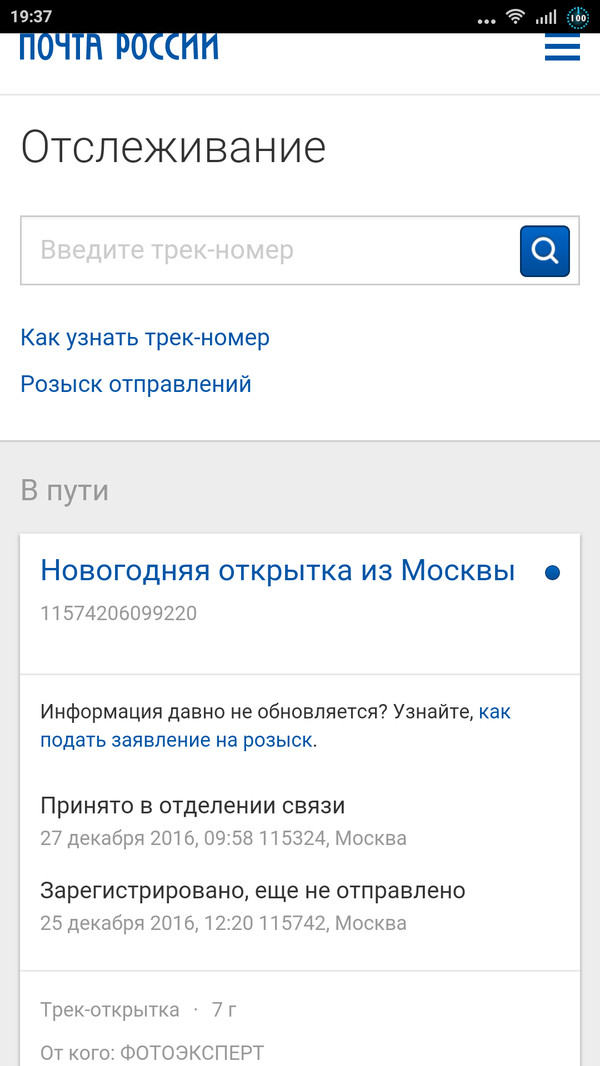Open 'Розыск отправлений' link
This screenshot has width=600, height=1066.
(136, 384)
